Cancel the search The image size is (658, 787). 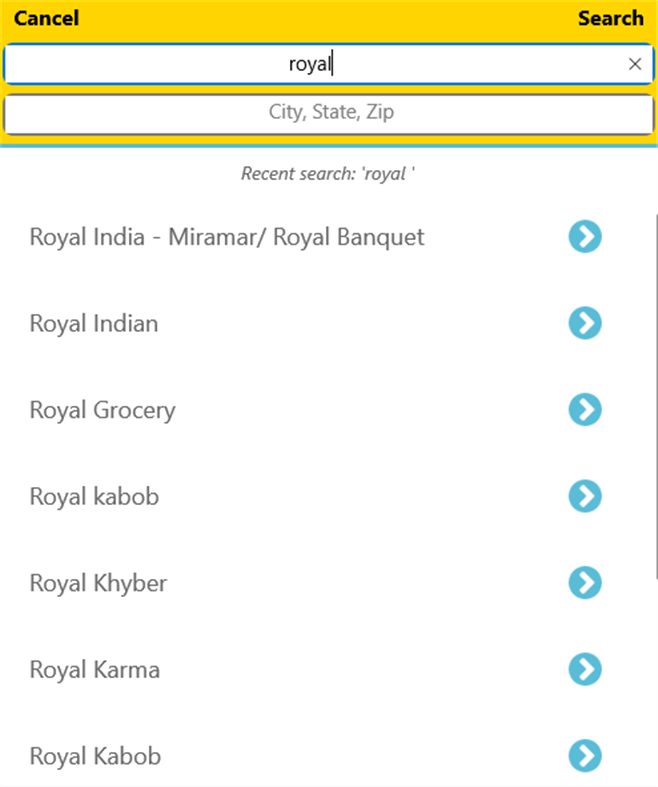pos(46,18)
